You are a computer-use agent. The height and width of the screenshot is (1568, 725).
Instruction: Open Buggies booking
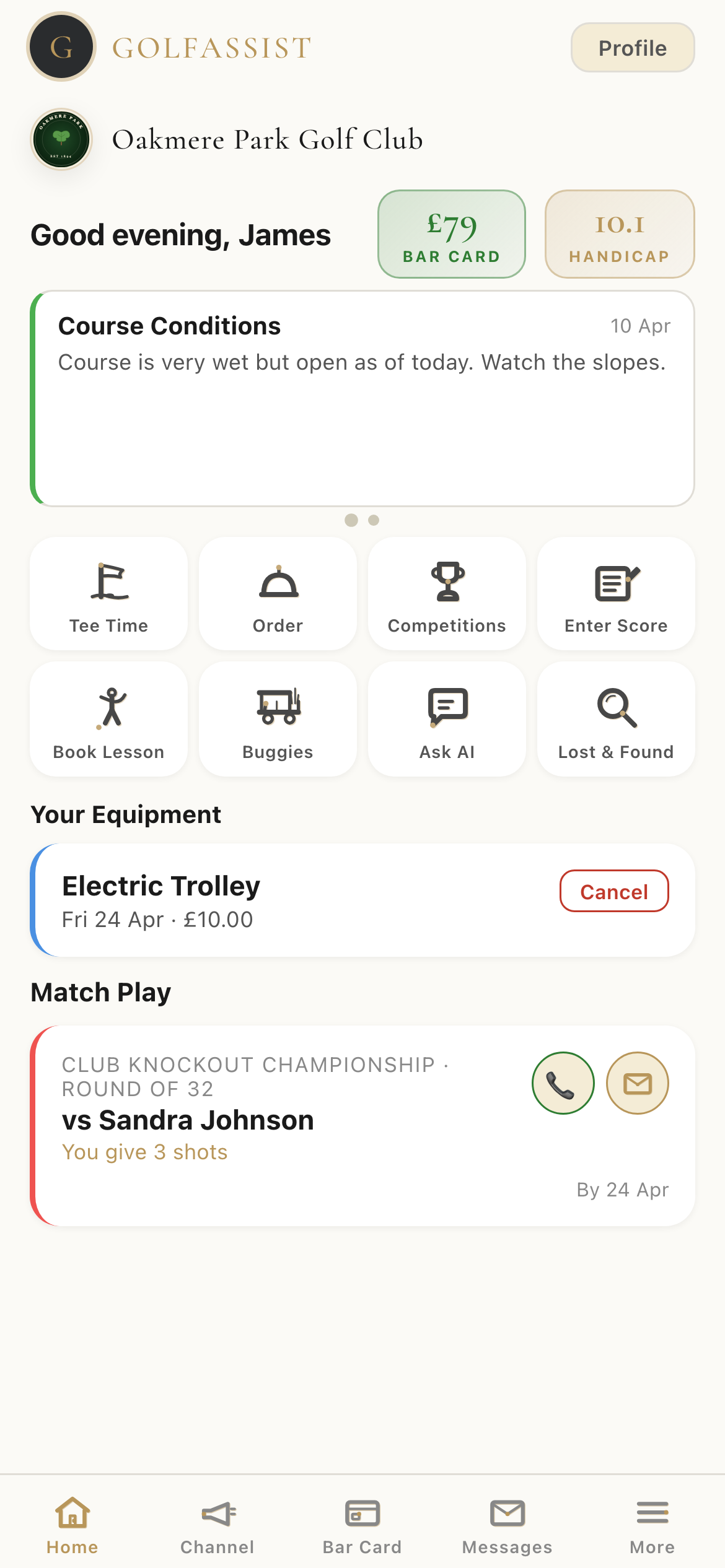(x=278, y=720)
